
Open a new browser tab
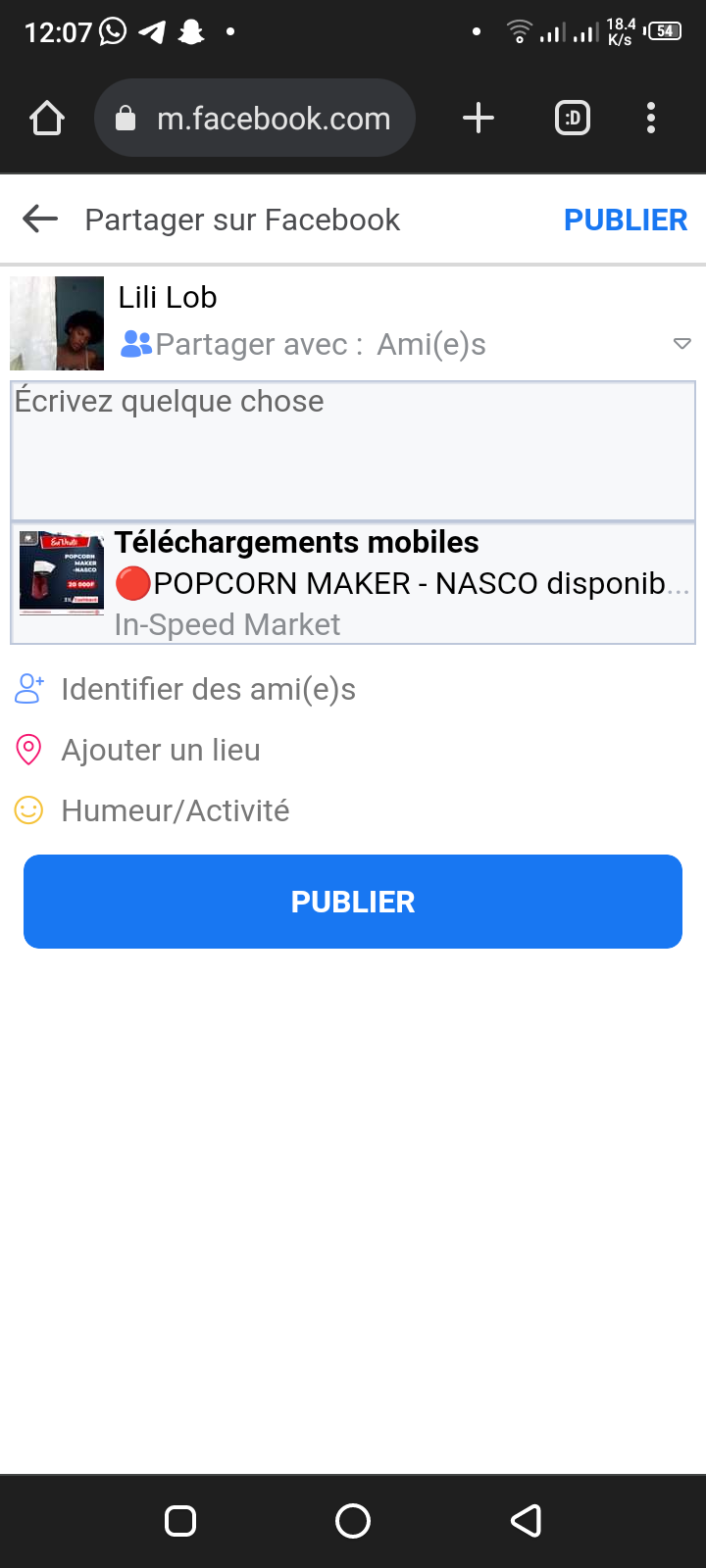click(479, 119)
